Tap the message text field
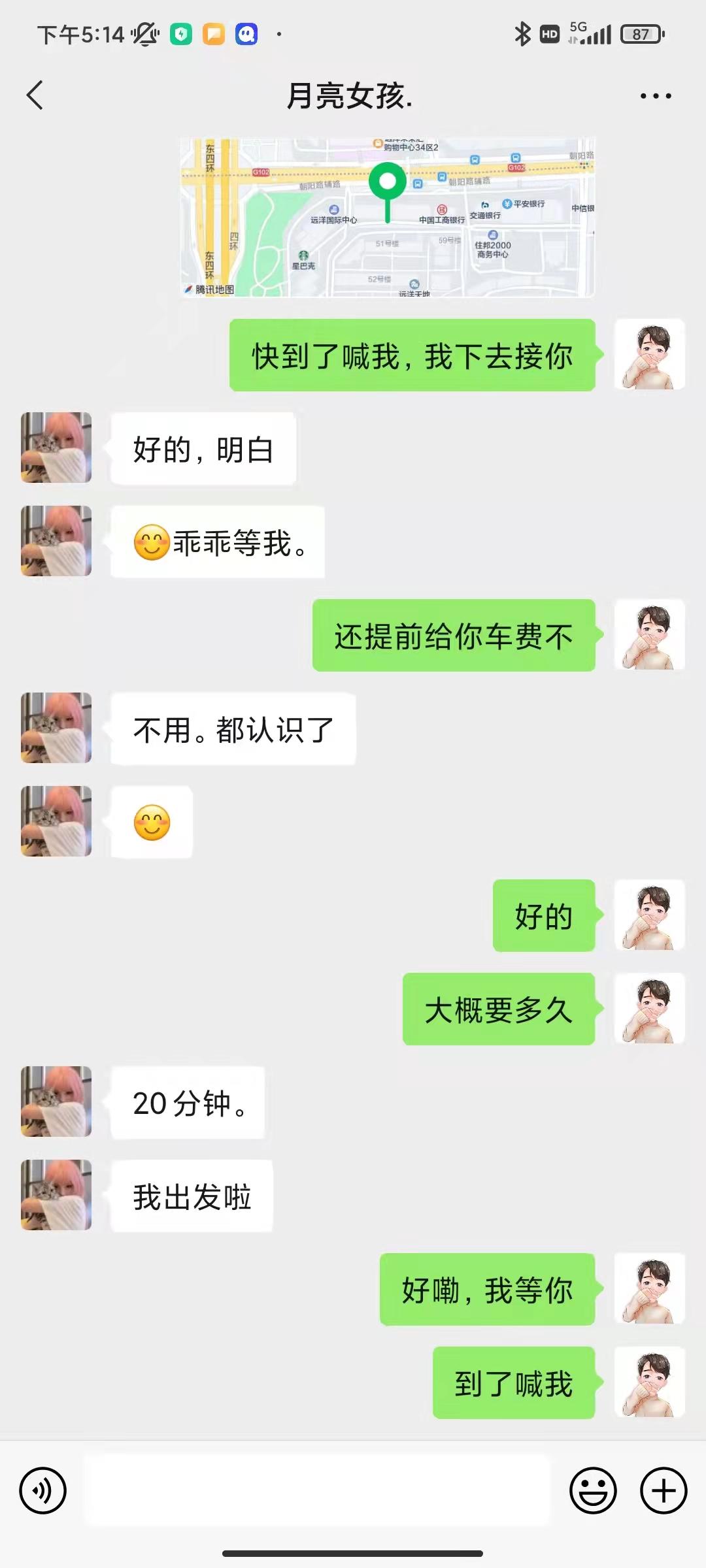 pos(318,1490)
